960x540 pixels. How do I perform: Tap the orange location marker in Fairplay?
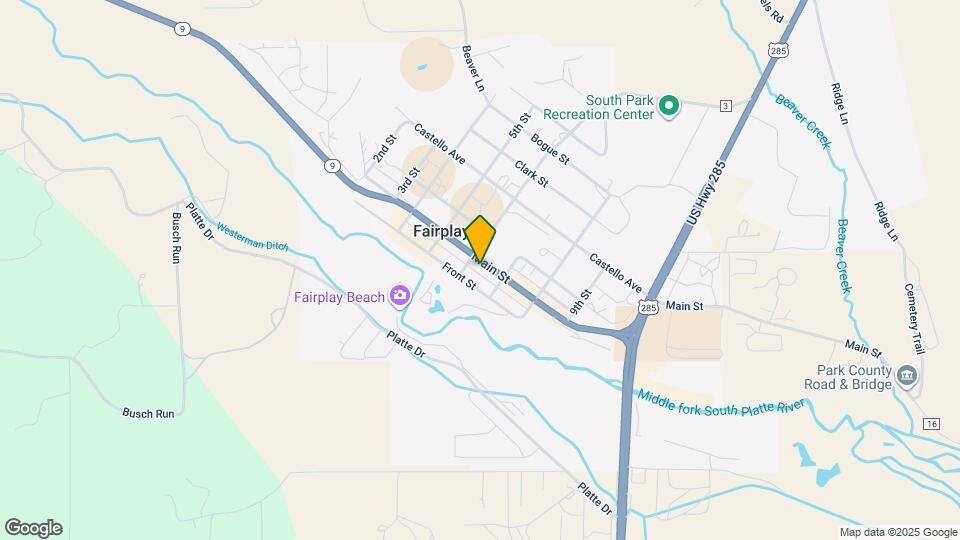point(481,239)
